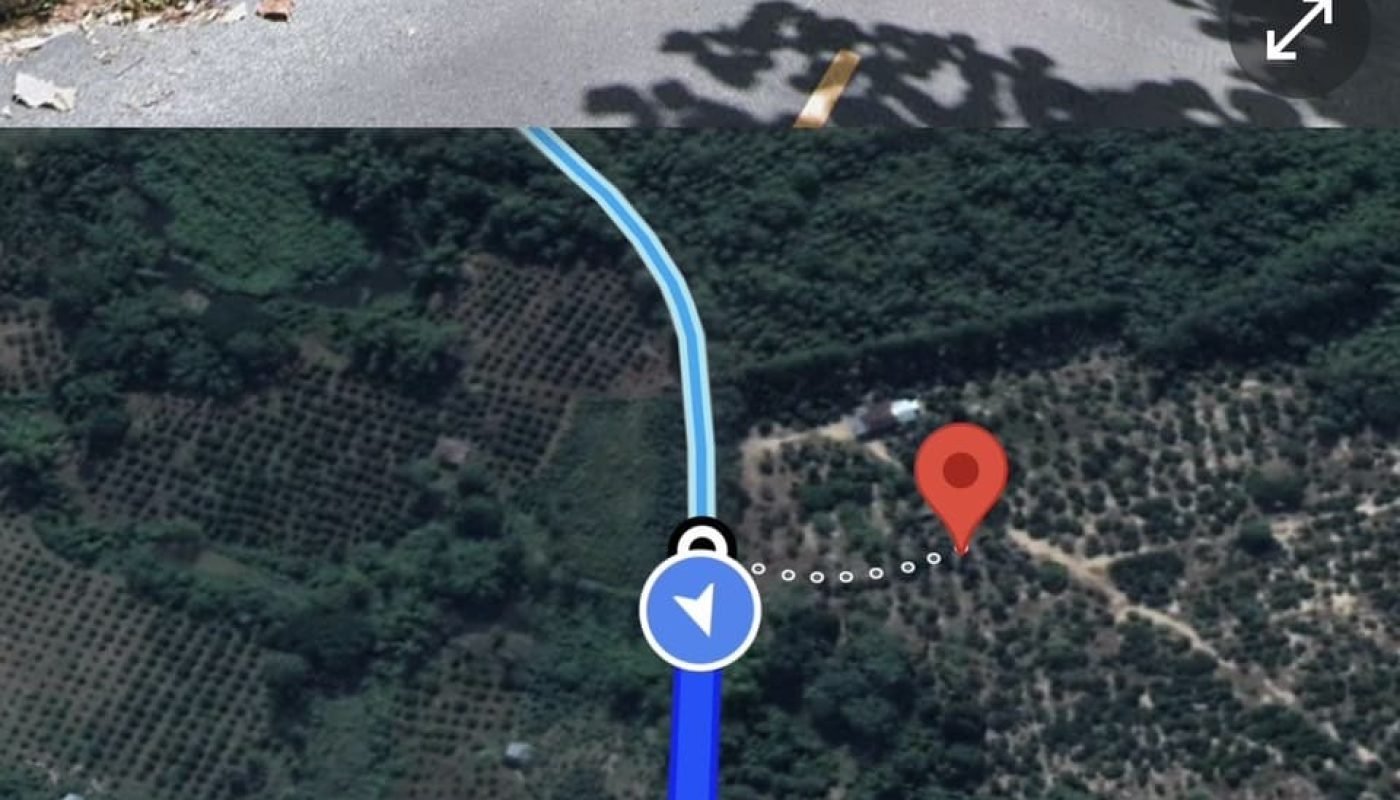Tap the blue current location arrow
The image size is (1400, 800).
[x=700, y=611]
